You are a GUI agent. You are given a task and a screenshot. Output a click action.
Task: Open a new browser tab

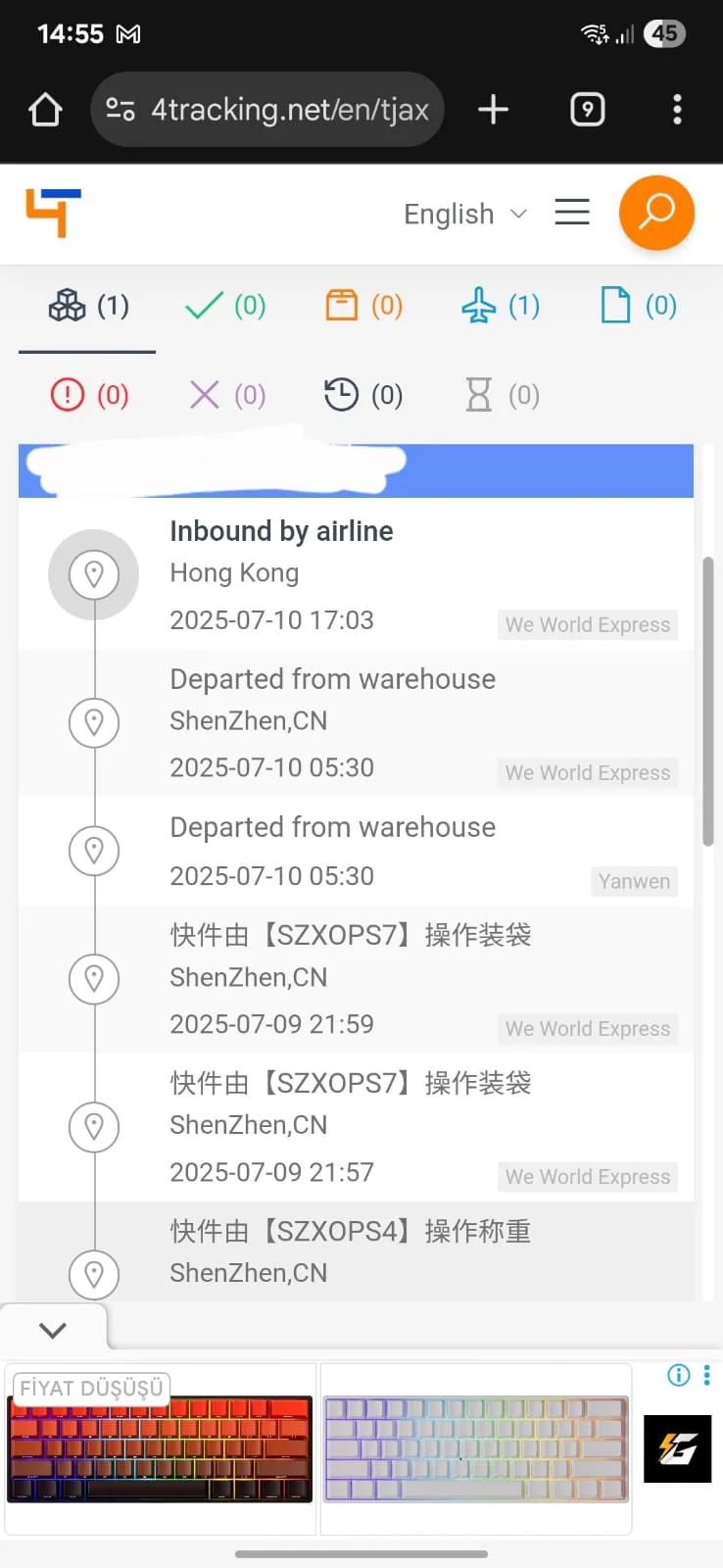[493, 110]
